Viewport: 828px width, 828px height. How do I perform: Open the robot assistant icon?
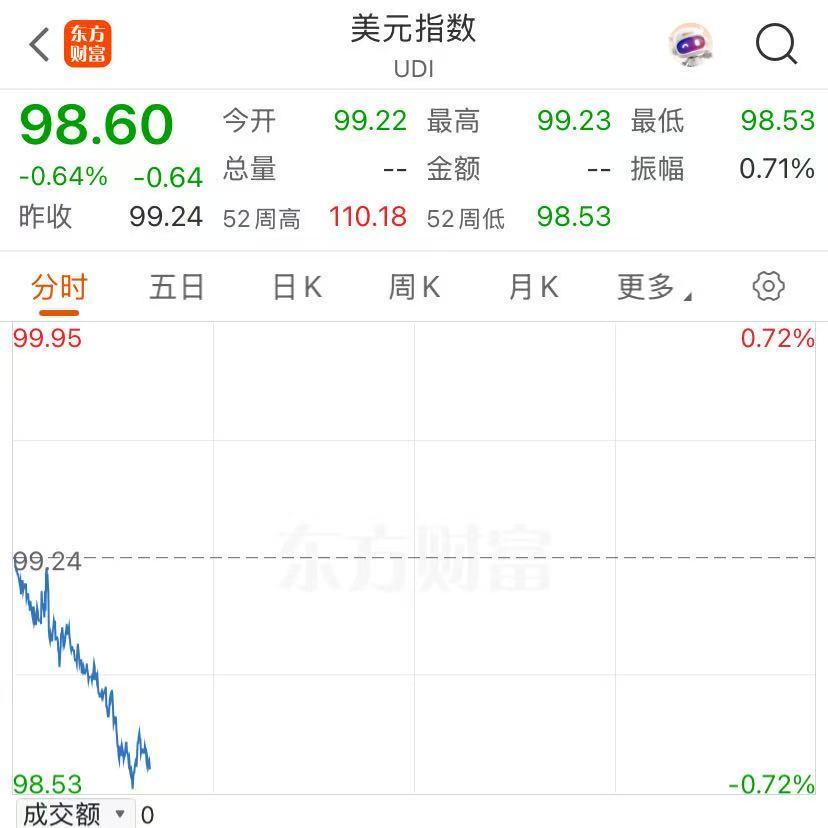coord(690,44)
